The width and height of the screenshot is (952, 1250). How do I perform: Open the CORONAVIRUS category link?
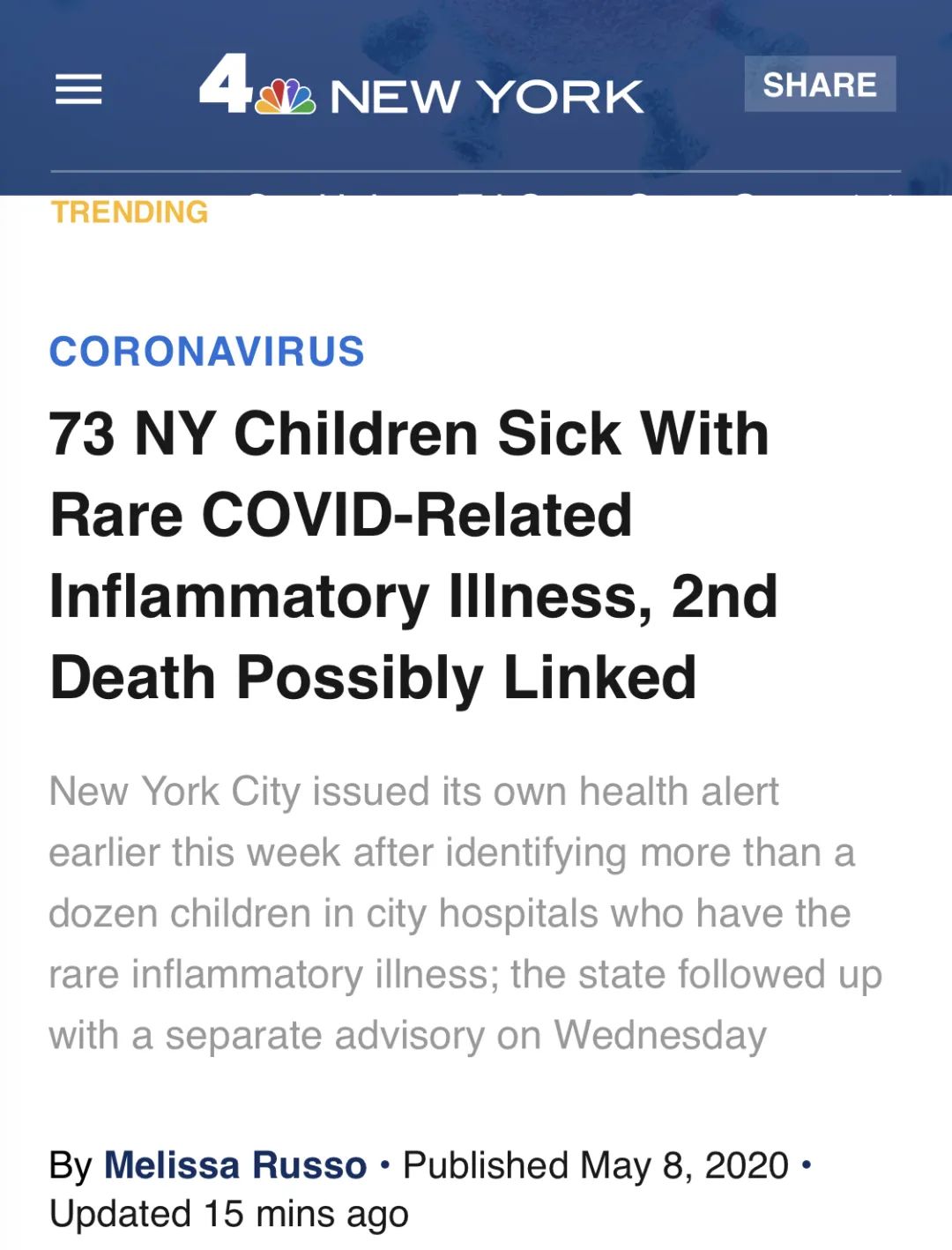(206, 351)
